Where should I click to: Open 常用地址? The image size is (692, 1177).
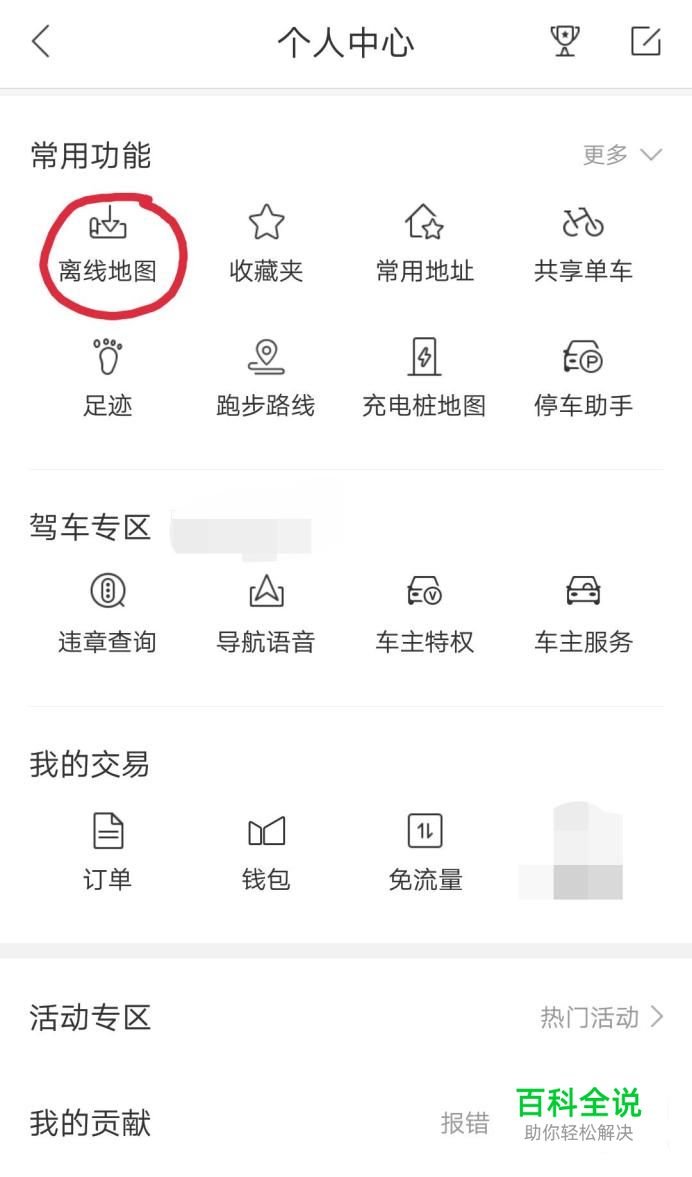(x=425, y=245)
